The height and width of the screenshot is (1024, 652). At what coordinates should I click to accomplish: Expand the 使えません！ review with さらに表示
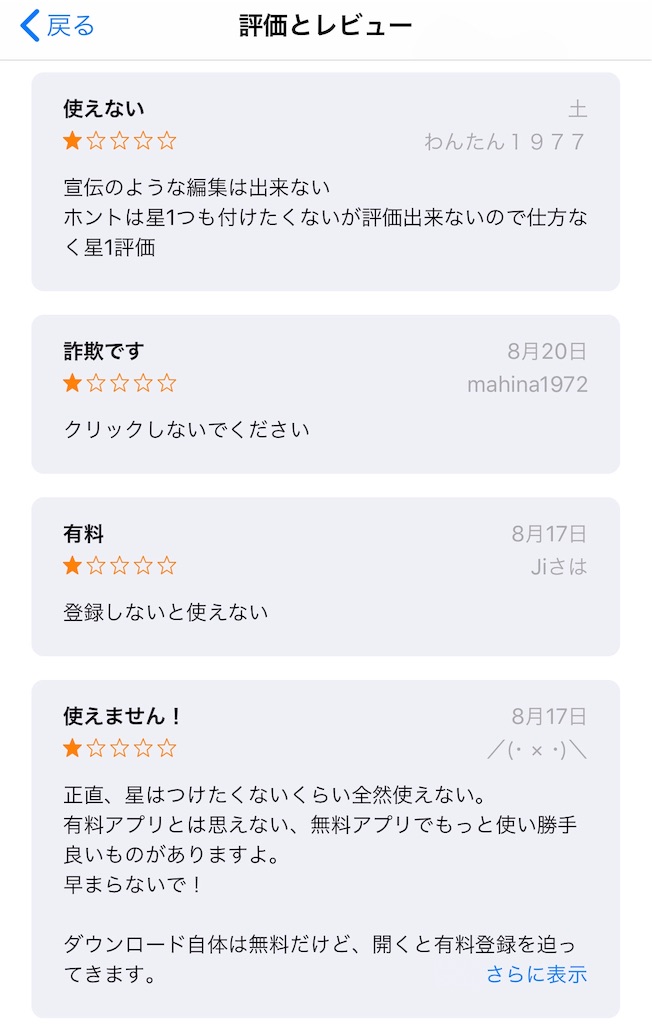pos(537,974)
